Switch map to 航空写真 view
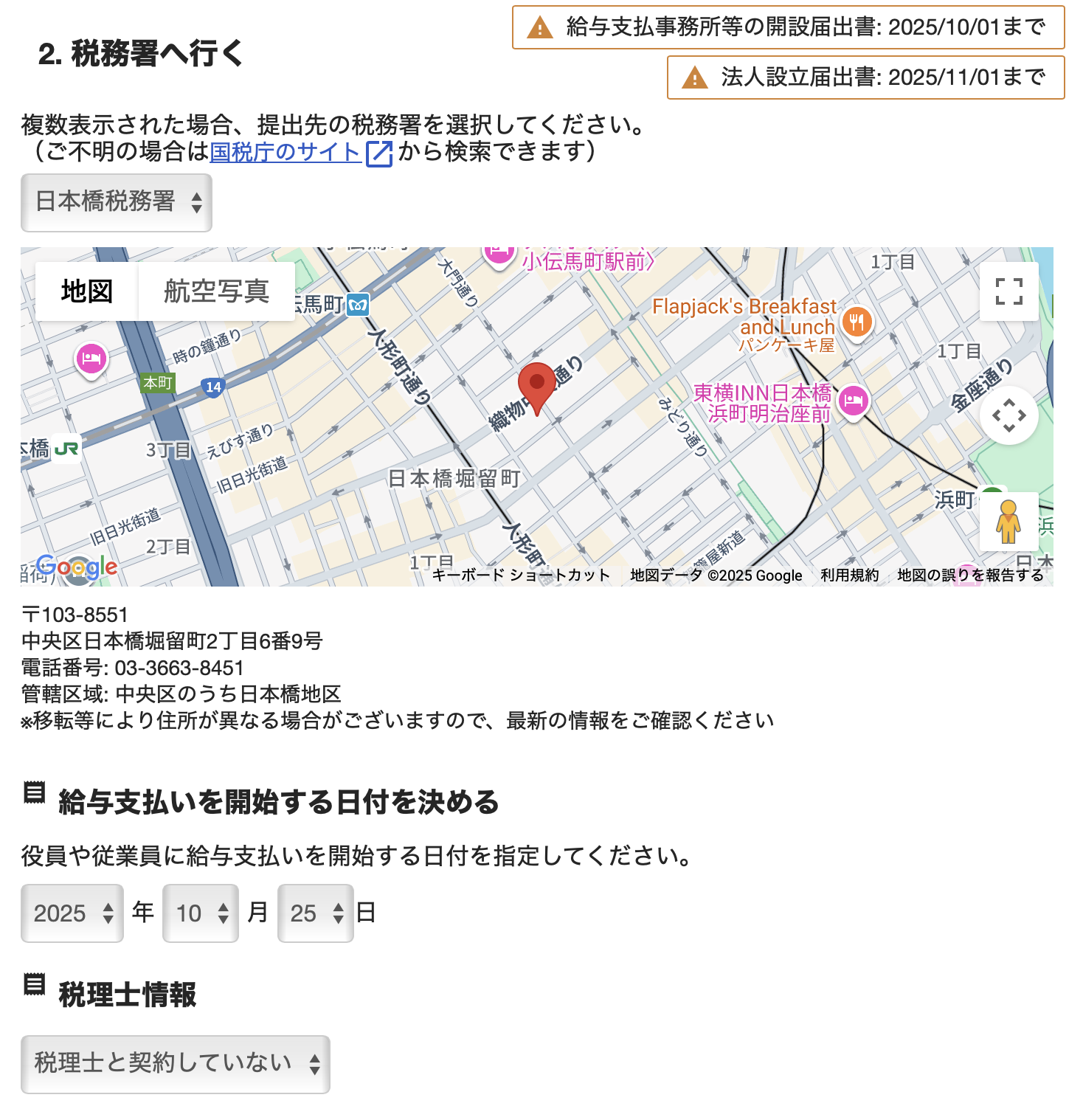1083x1120 pixels. tap(216, 291)
